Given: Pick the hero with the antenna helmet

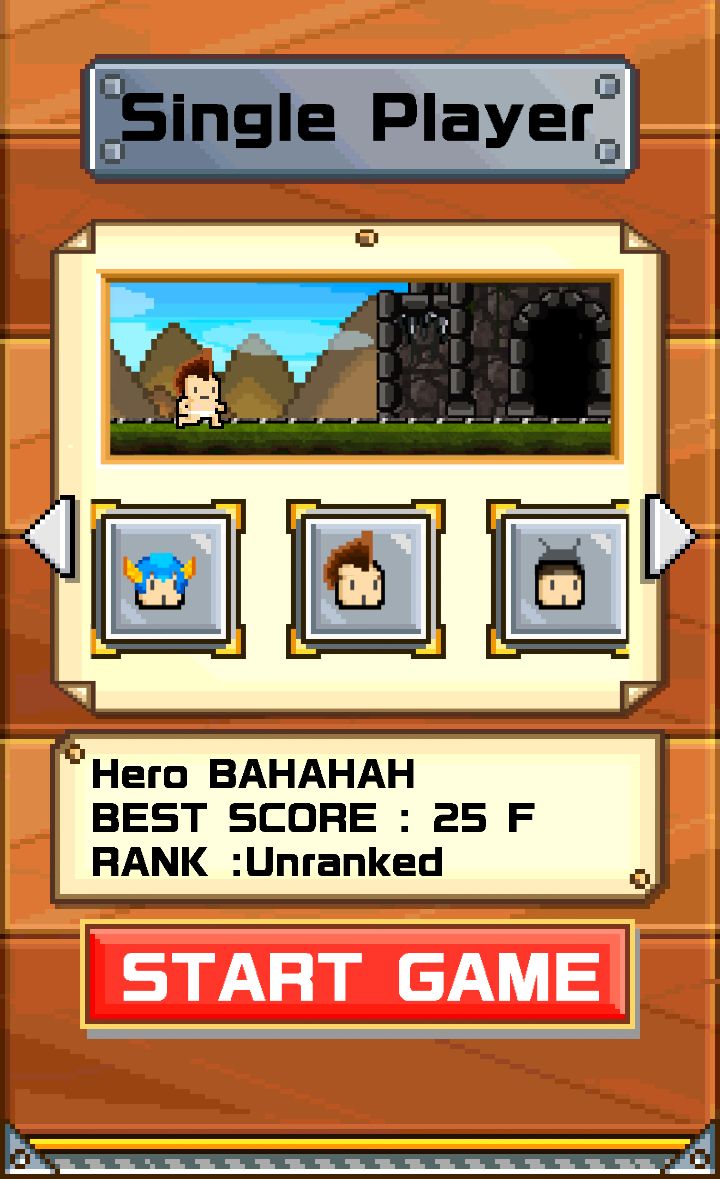Looking at the screenshot, I should [560, 579].
